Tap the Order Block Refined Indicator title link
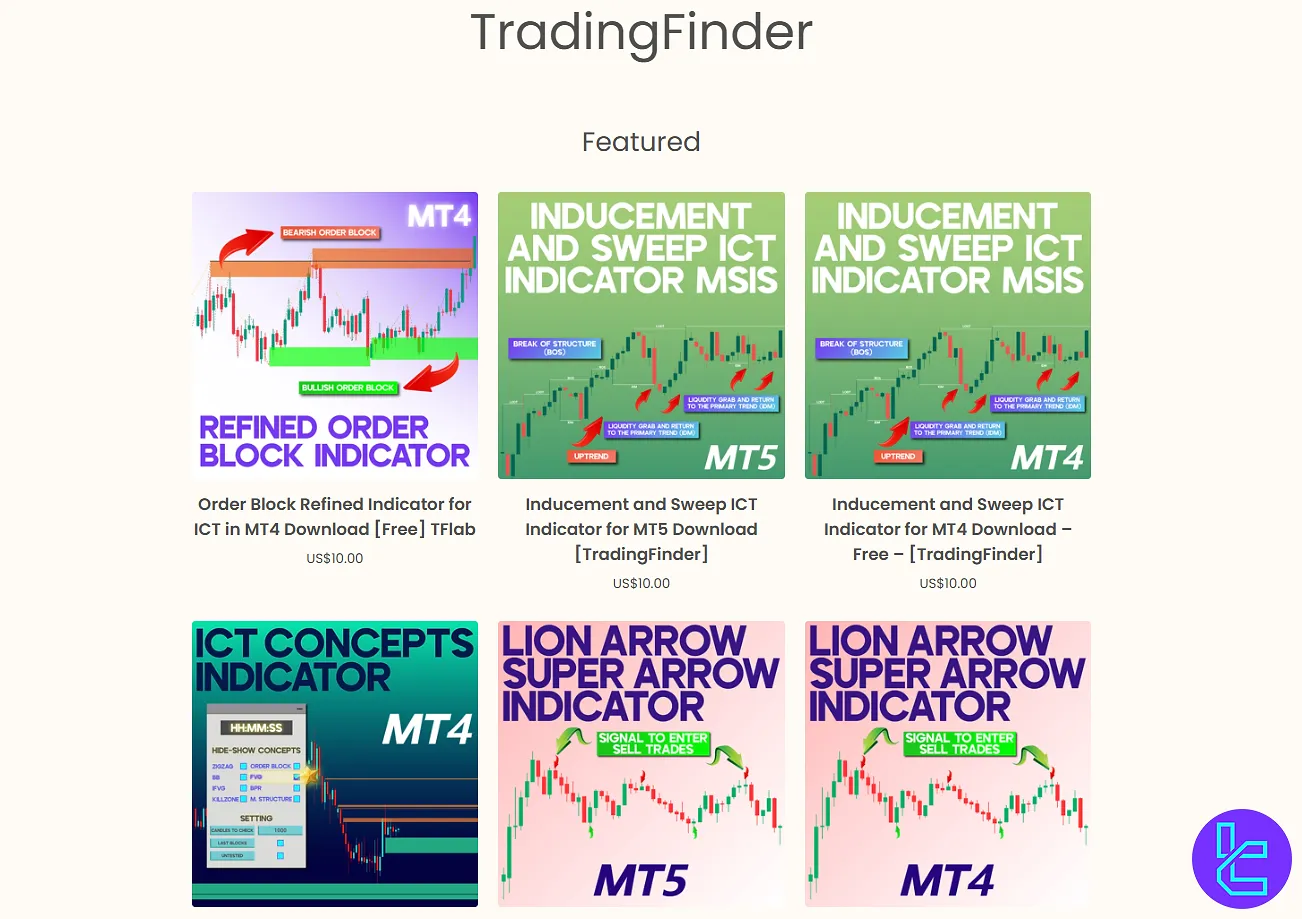Image resolution: width=1302 pixels, height=919 pixels. [334, 517]
